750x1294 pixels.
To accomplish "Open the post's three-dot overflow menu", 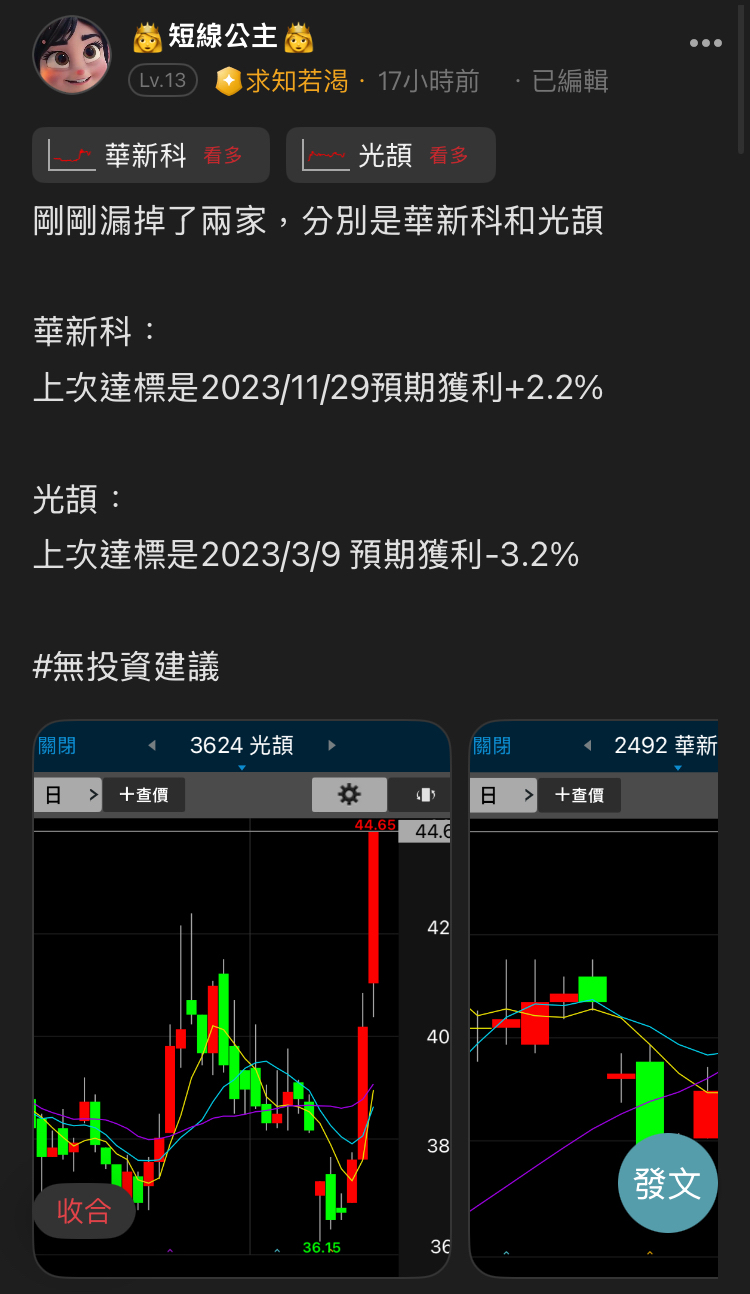I will point(705,43).
